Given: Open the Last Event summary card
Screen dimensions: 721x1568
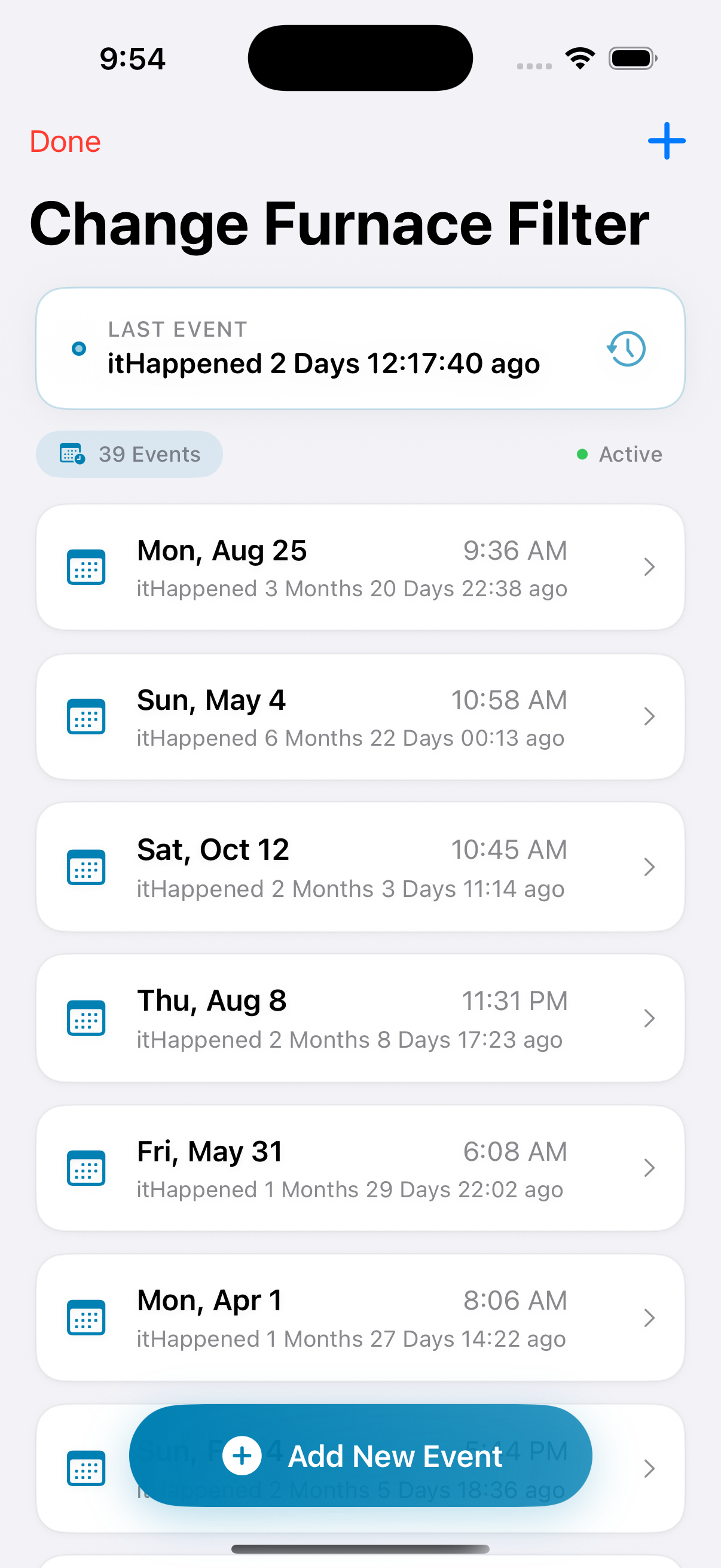Looking at the screenshot, I should 360,347.
